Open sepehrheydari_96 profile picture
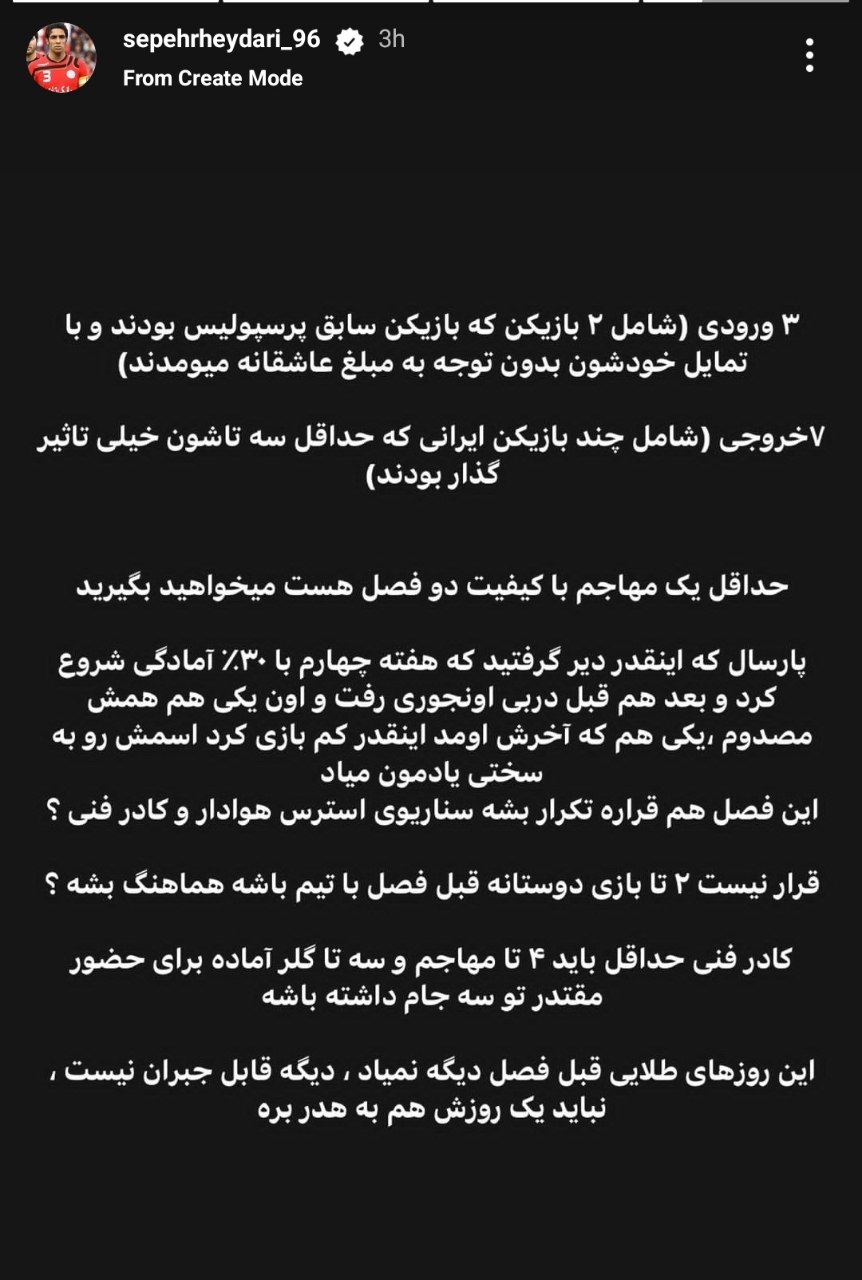The image size is (862, 1280). 61,57
